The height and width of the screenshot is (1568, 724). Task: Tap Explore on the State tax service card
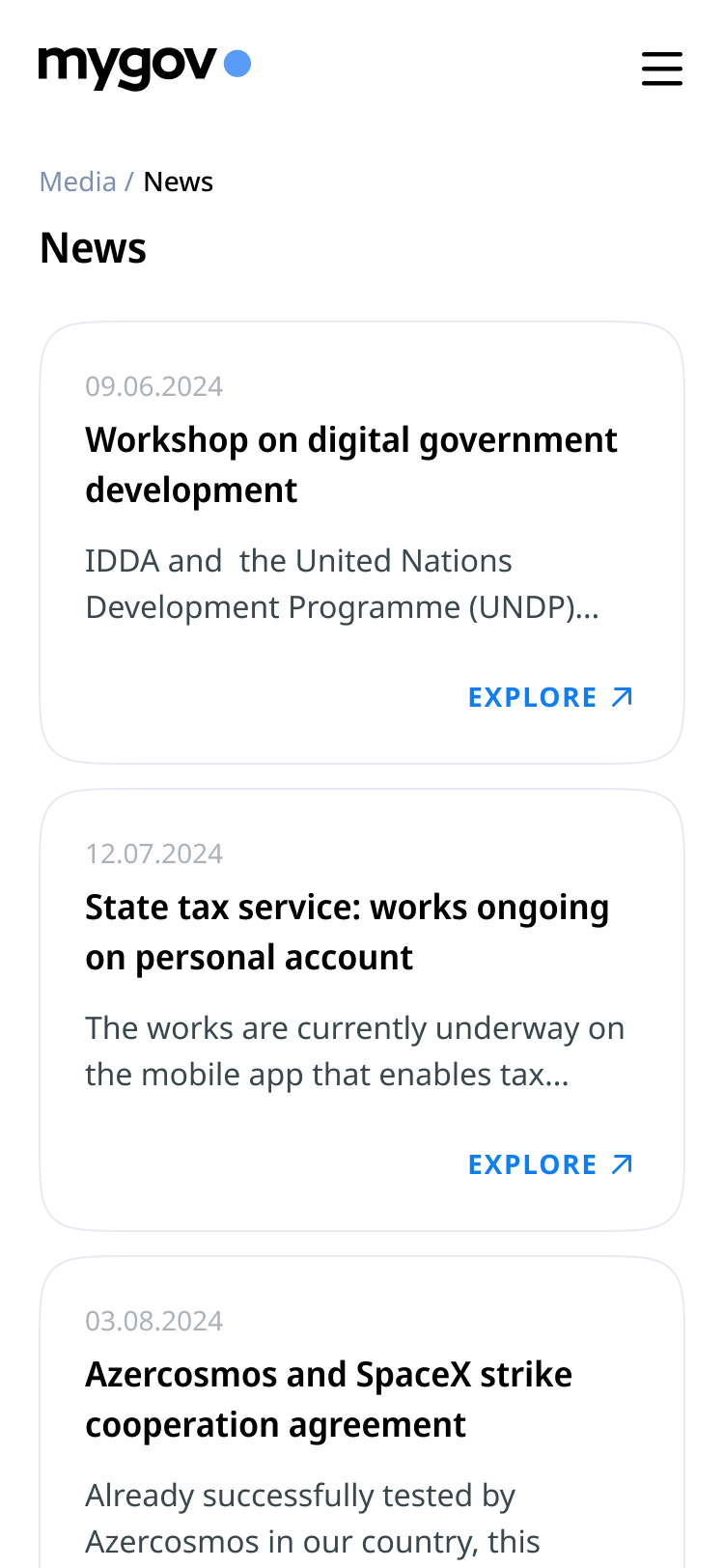coord(549,1164)
